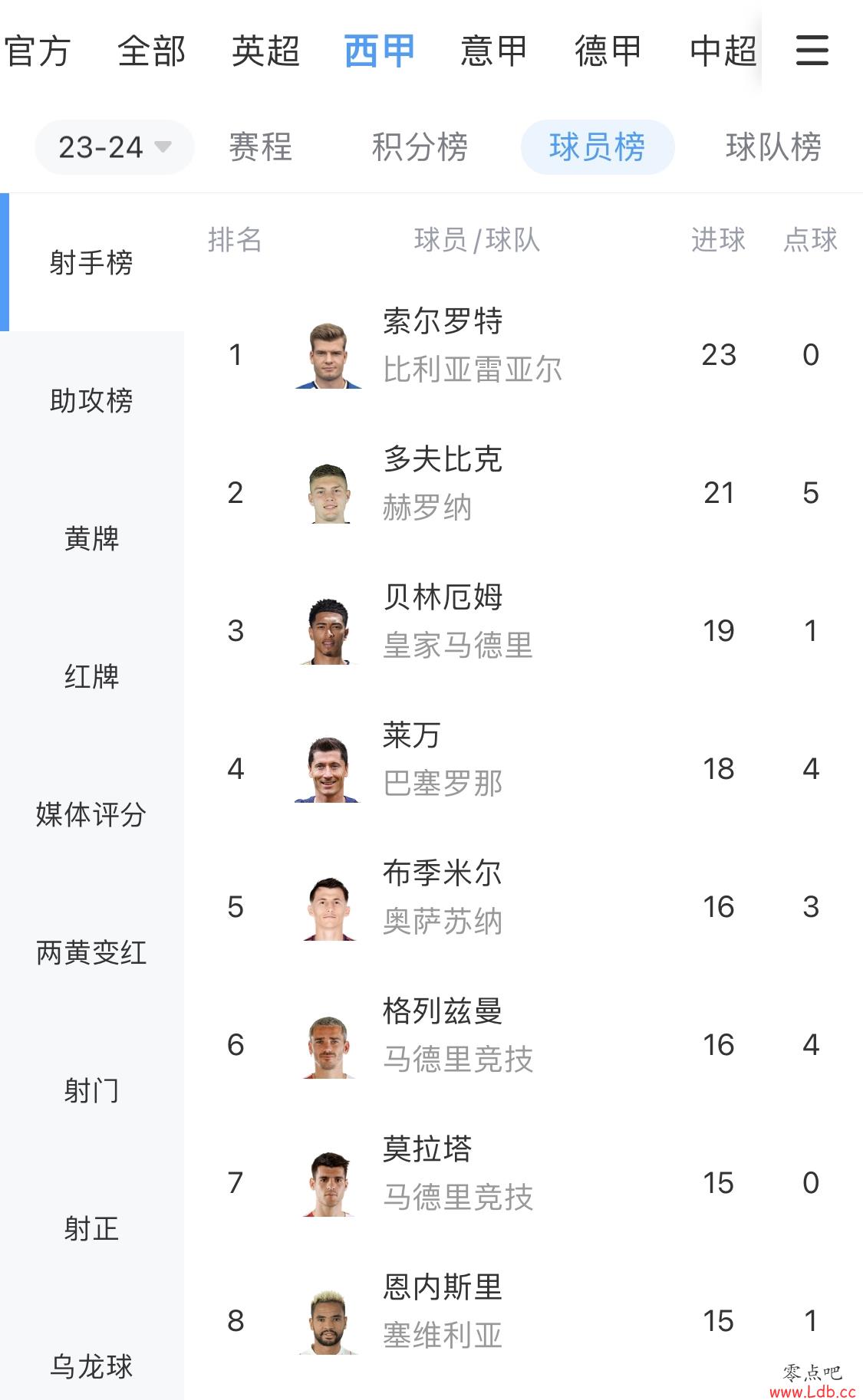Image resolution: width=863 pixels, height=1400 pixels.
Task: Expand the 23-24 season dropdown
Action: tap(114, 146)
